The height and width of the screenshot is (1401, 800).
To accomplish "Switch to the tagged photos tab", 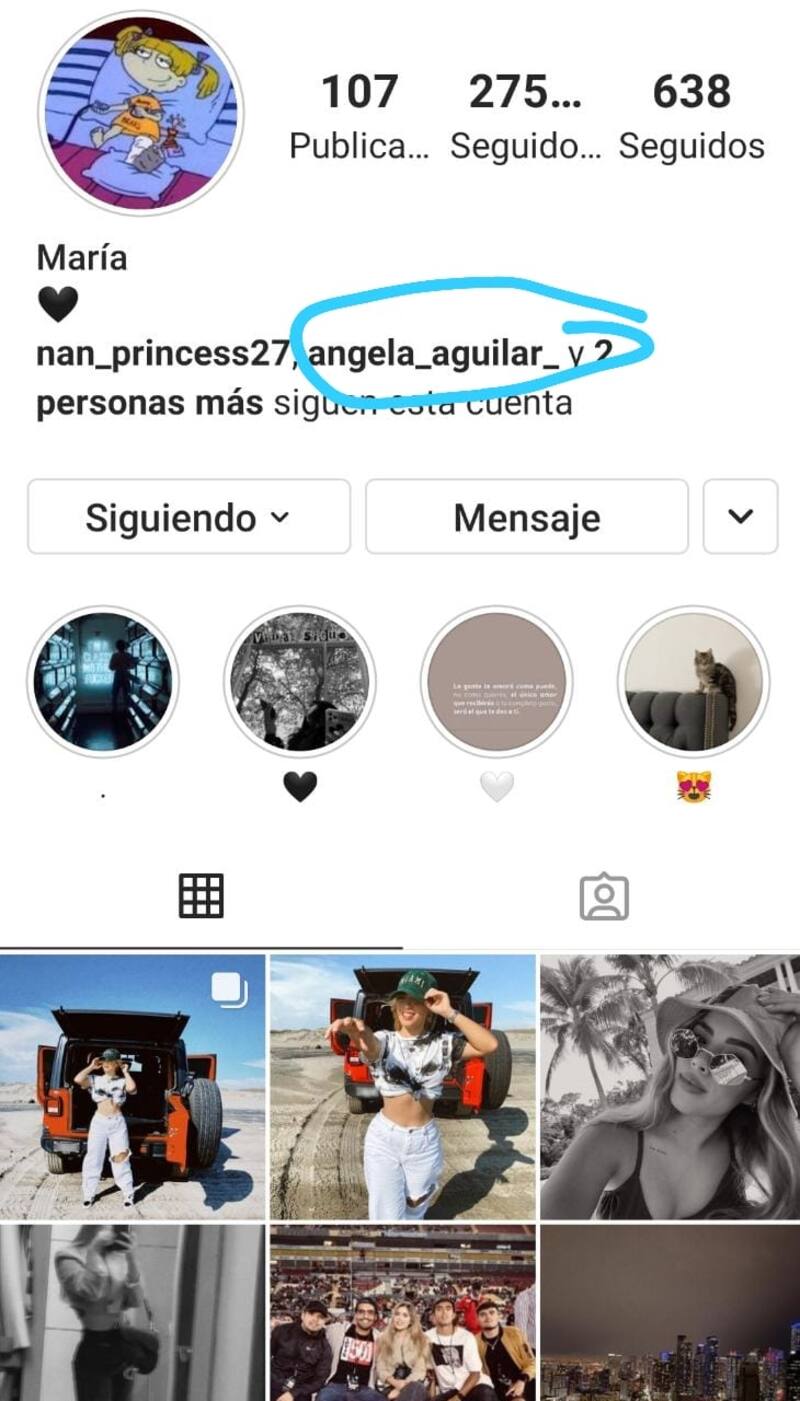I will click(x=604, y=897).
